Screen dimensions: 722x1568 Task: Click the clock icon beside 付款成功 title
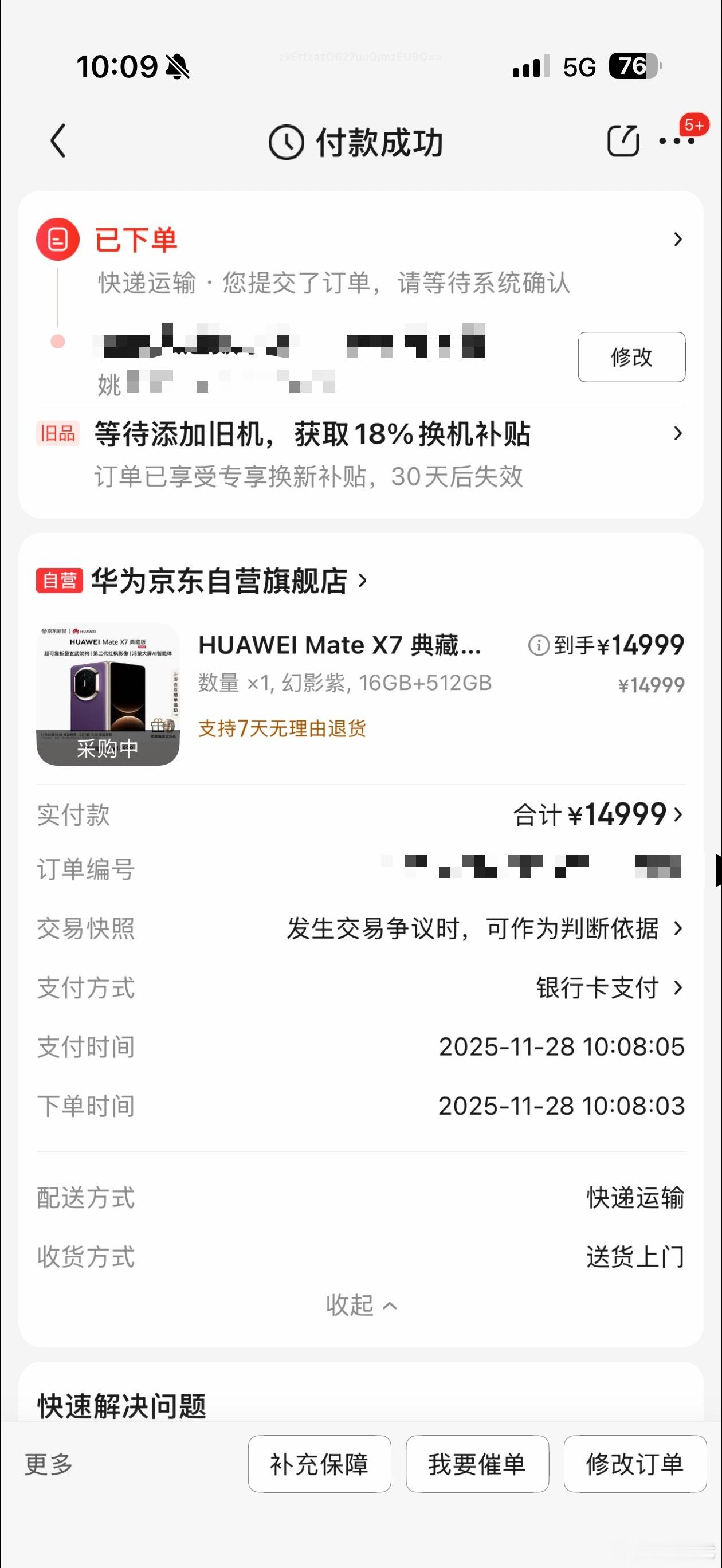point(285,140)
